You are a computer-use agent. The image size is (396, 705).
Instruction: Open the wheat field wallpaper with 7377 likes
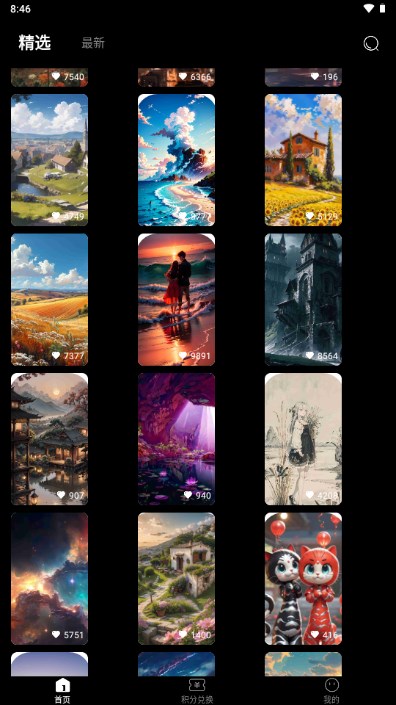49,299
